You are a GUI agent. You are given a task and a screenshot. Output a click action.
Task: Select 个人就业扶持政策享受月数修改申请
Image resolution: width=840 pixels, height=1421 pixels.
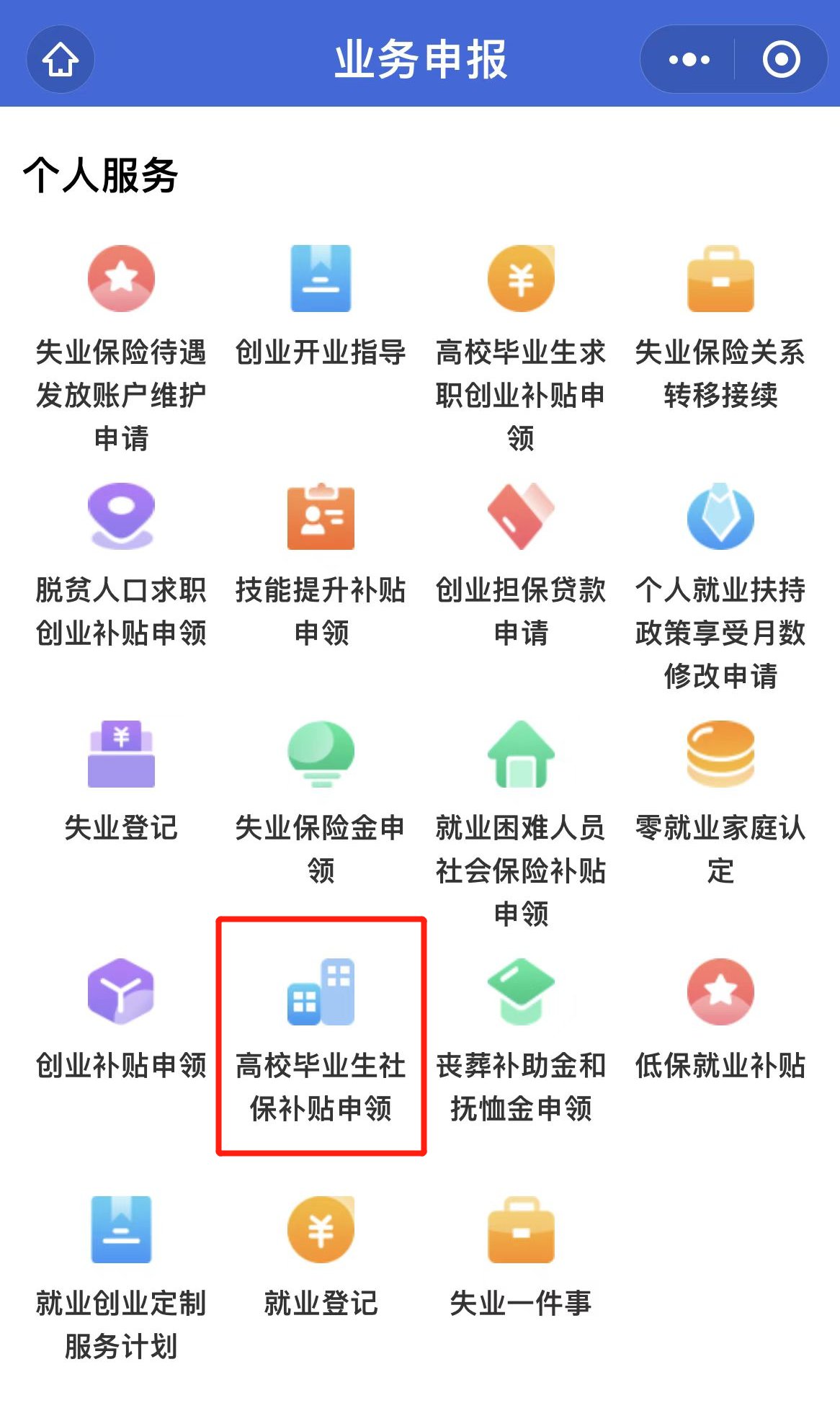click(720, 517)
